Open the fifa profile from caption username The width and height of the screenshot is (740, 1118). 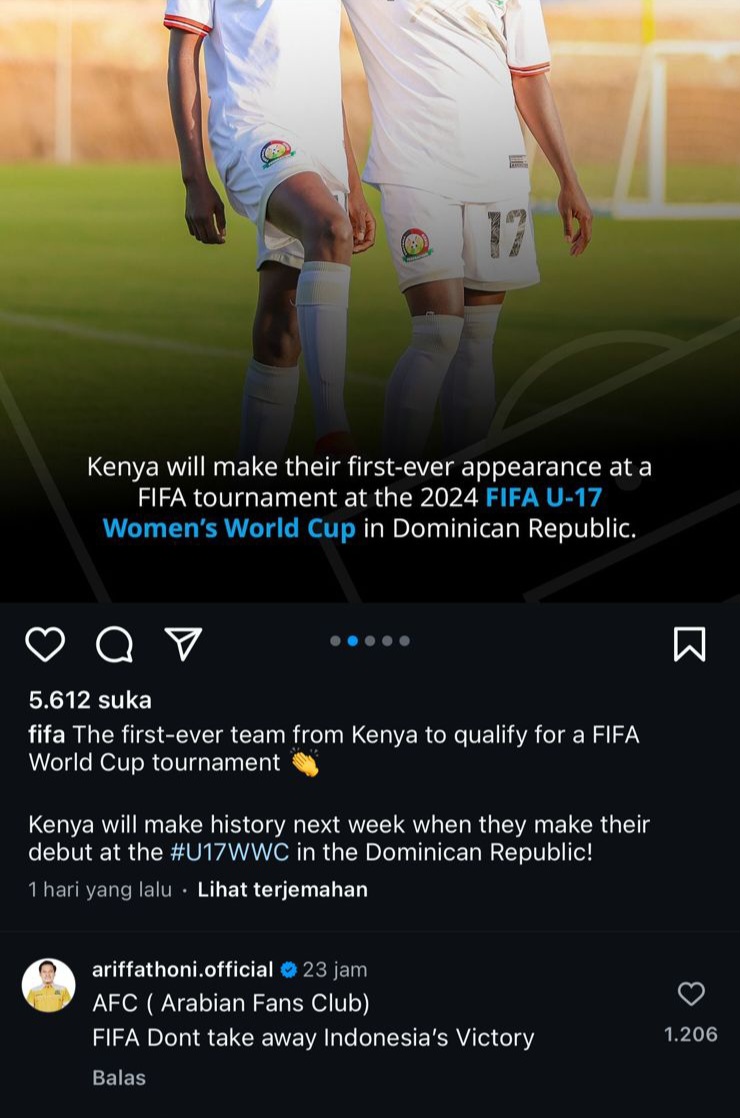click(x=47, y=735)
